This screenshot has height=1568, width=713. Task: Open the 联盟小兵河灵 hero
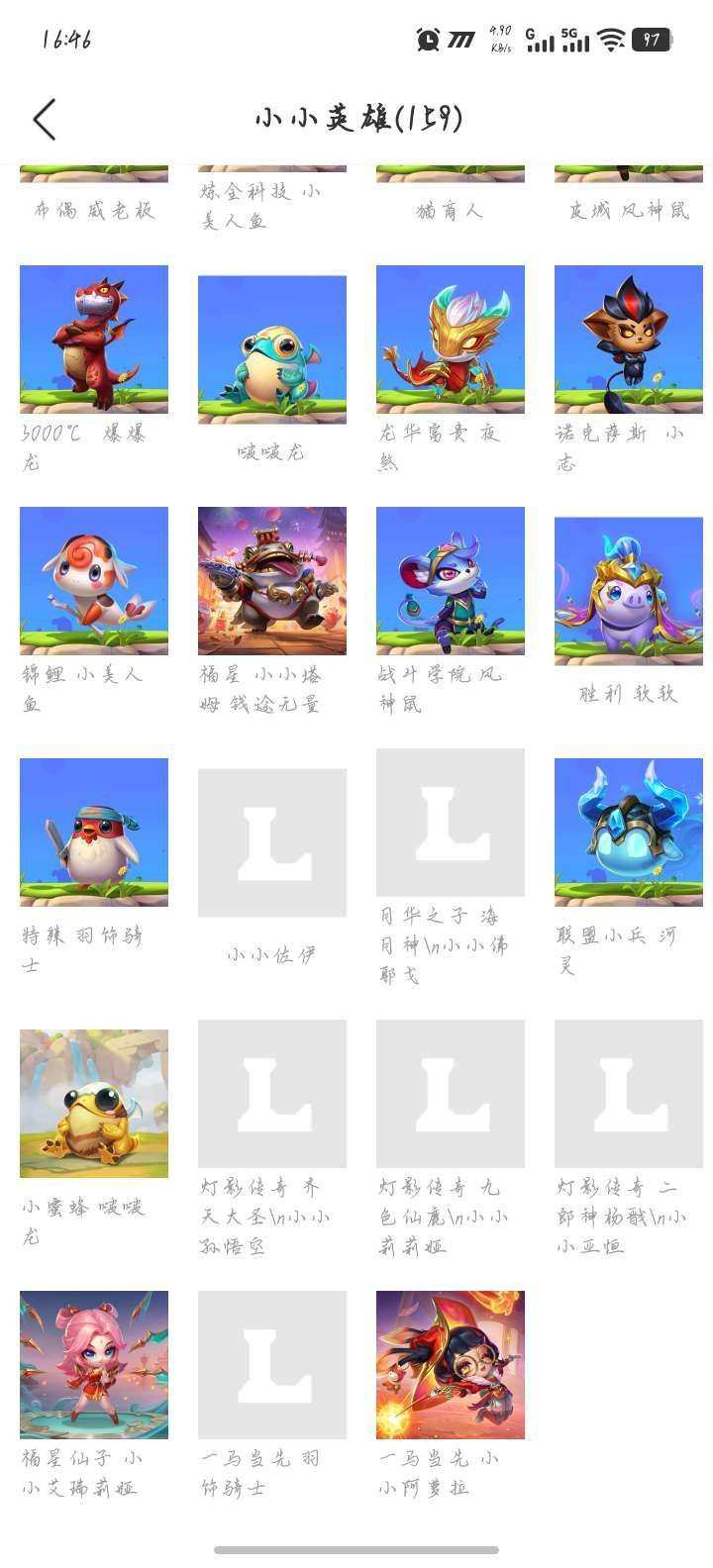(x=628, y=833)
